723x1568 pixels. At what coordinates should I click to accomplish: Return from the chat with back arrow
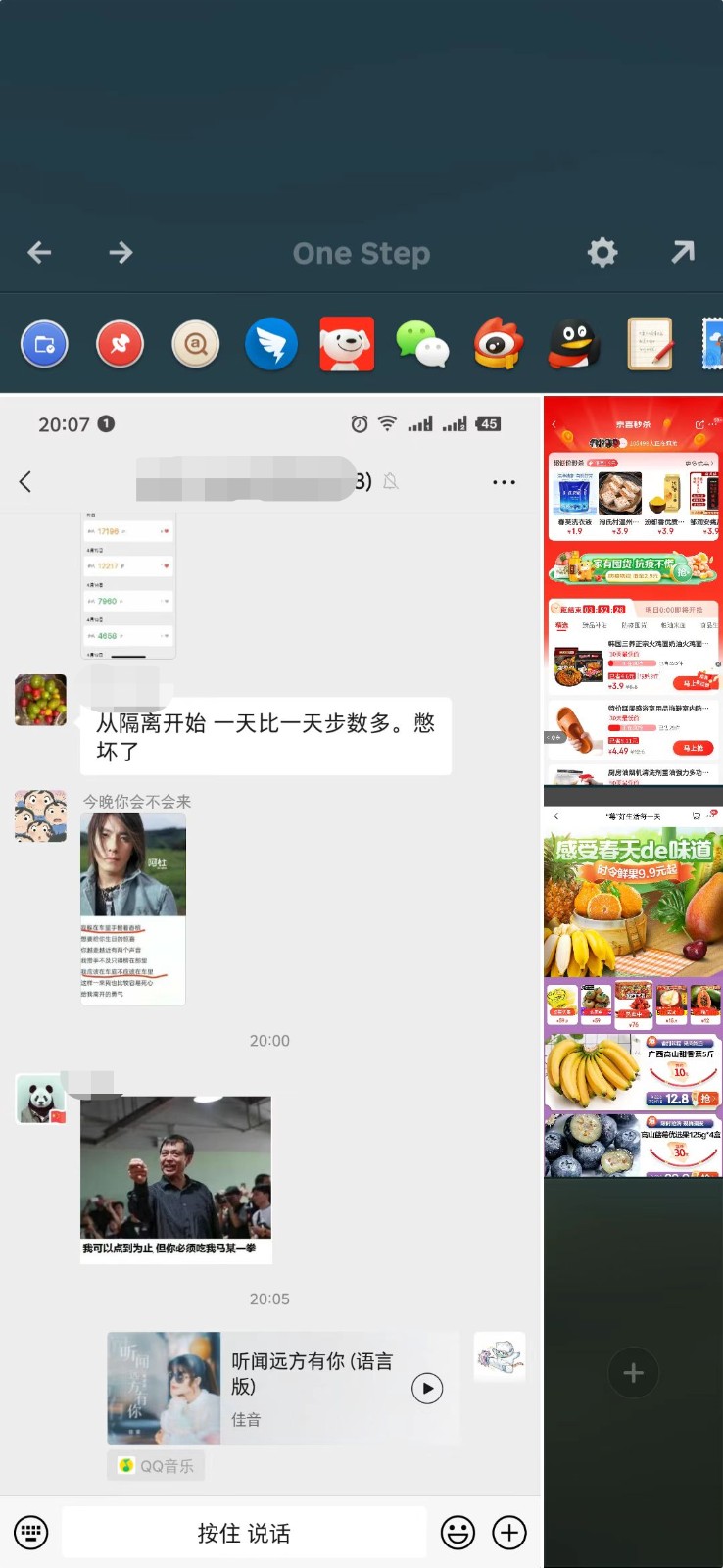(25, 481)
